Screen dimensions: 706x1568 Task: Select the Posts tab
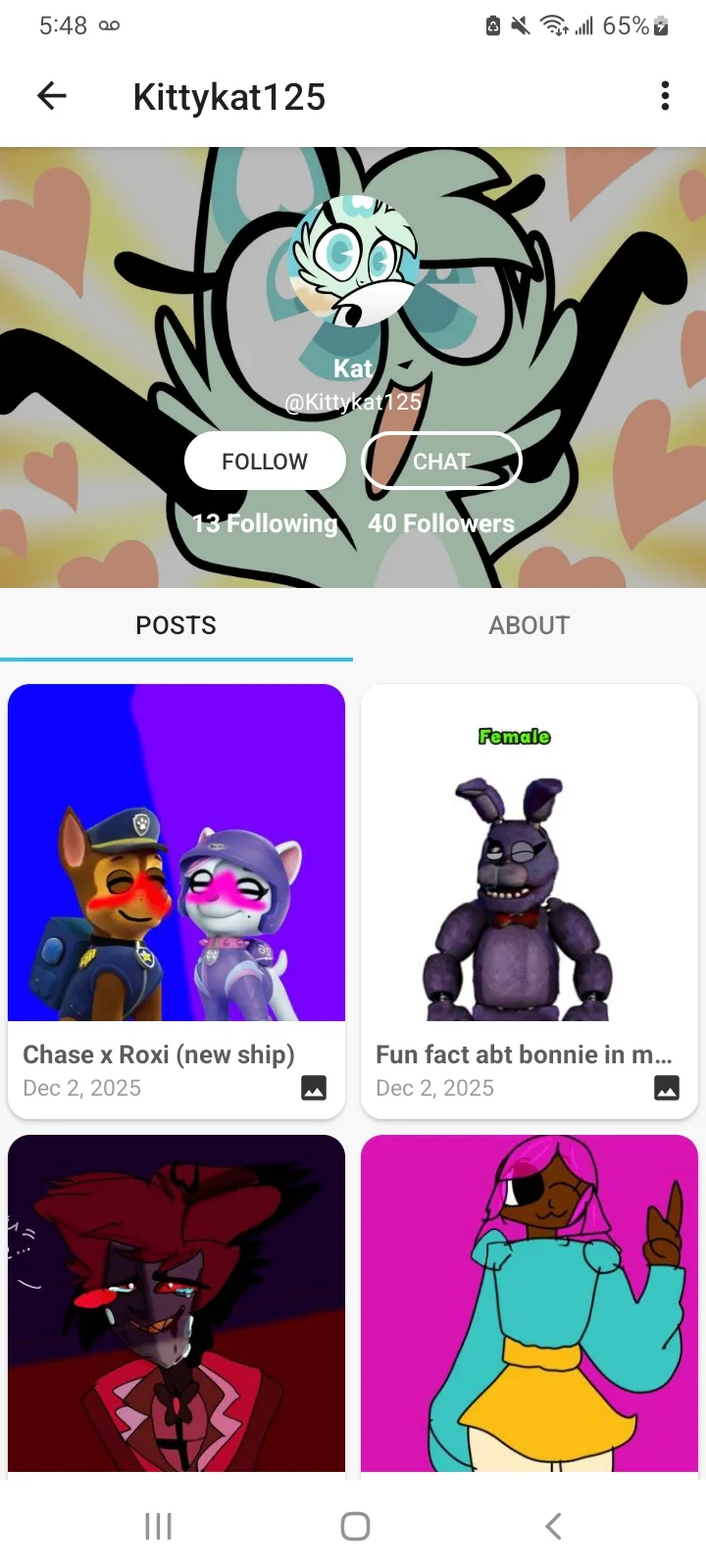click(176, 625)
